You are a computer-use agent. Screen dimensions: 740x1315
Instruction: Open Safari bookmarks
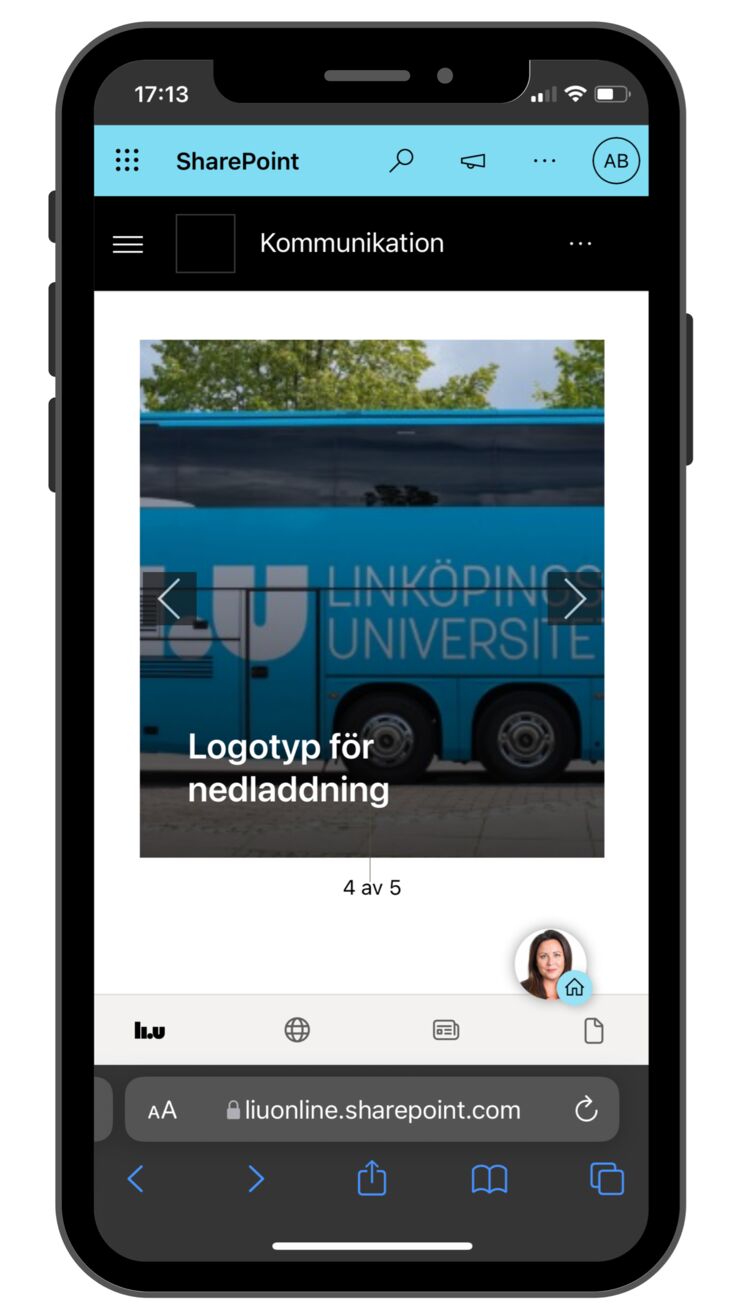pyautogui.click(x=489, y=1180)
